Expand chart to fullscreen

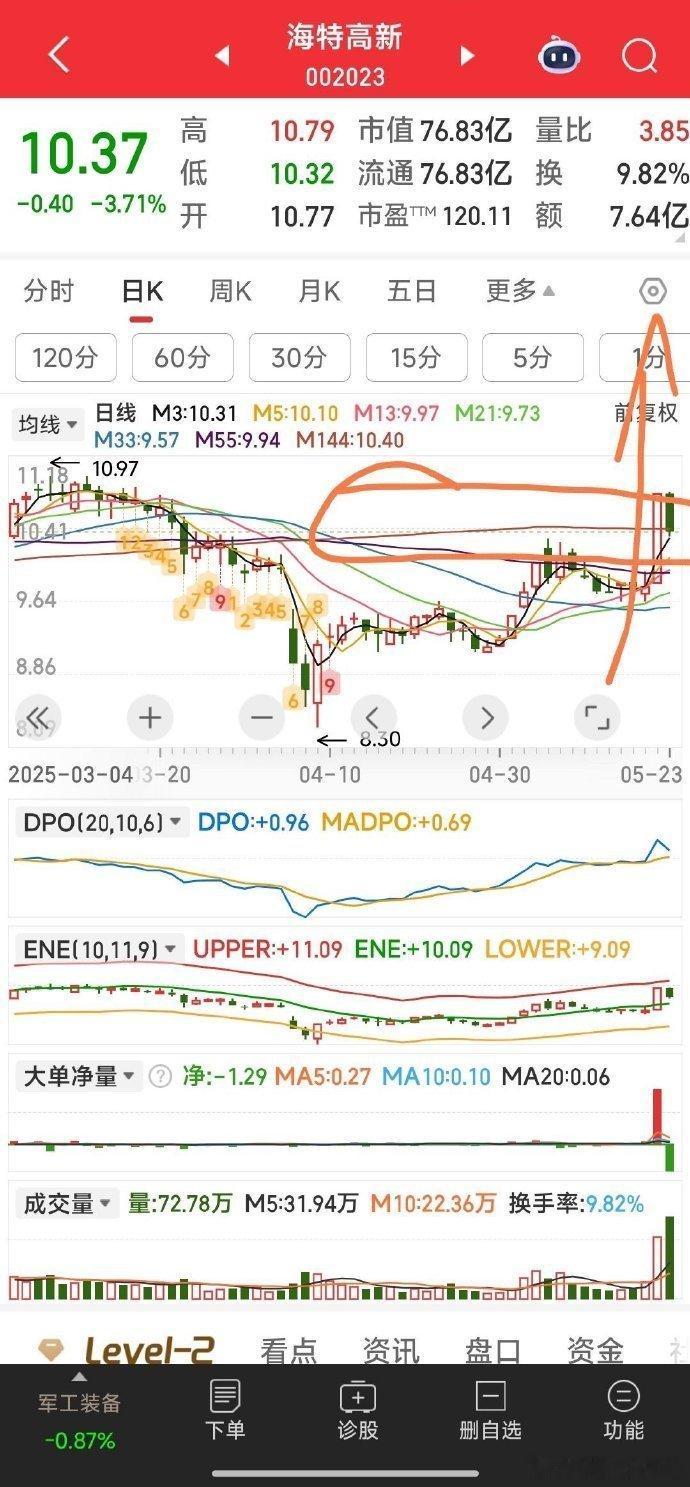coord(597,717)
